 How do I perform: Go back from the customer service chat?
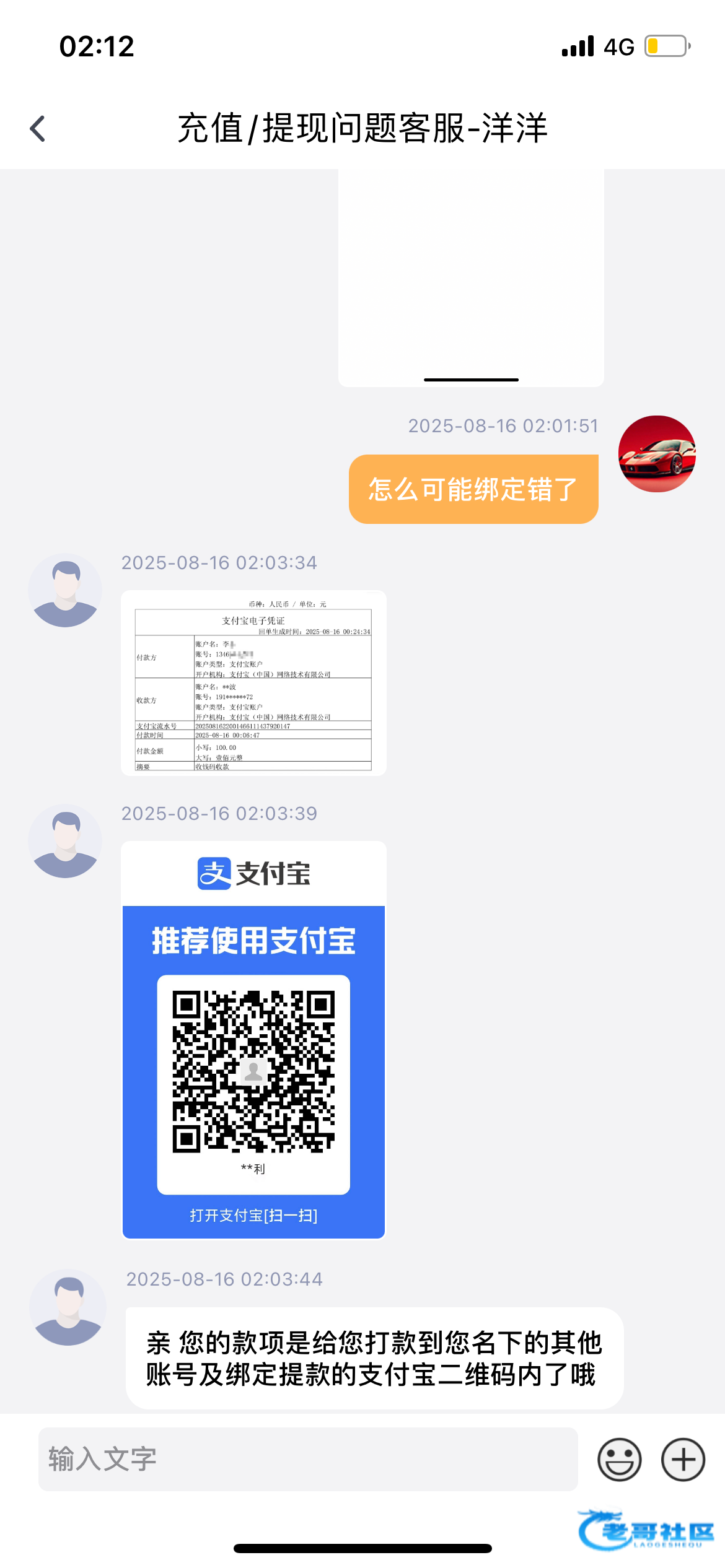38,129
